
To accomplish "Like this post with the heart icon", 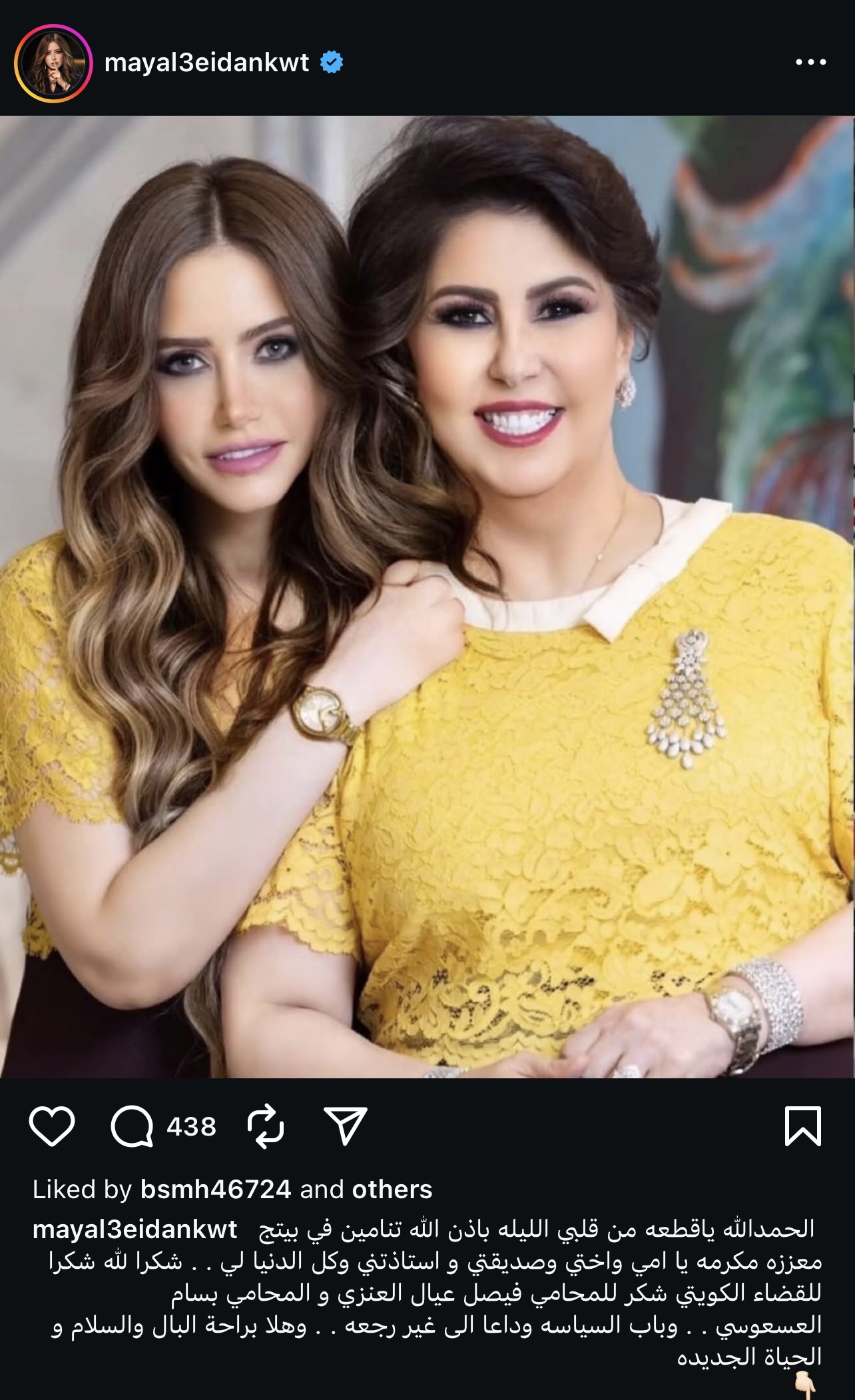I will [52, 1126].
